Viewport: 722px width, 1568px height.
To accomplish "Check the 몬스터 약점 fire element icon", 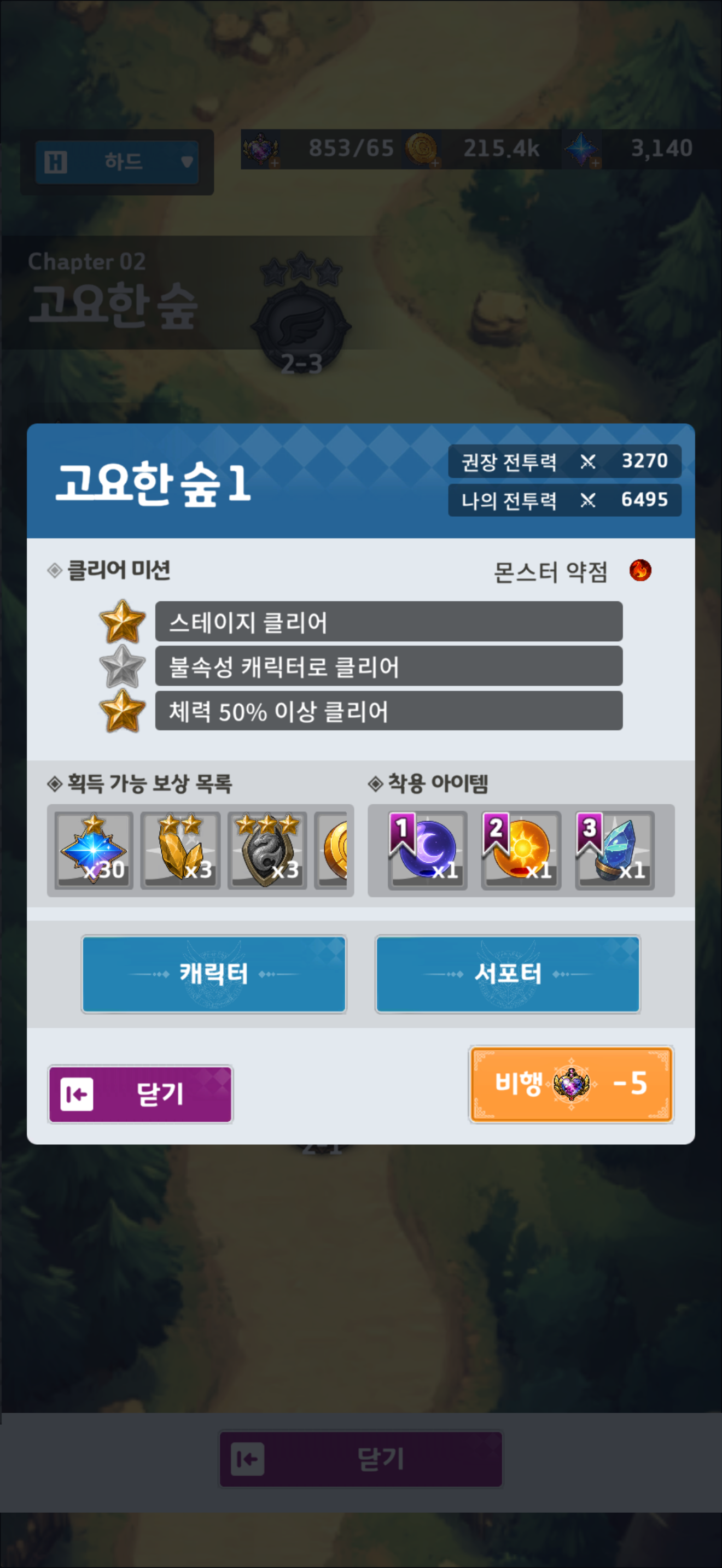I will (x=640, y=570).
